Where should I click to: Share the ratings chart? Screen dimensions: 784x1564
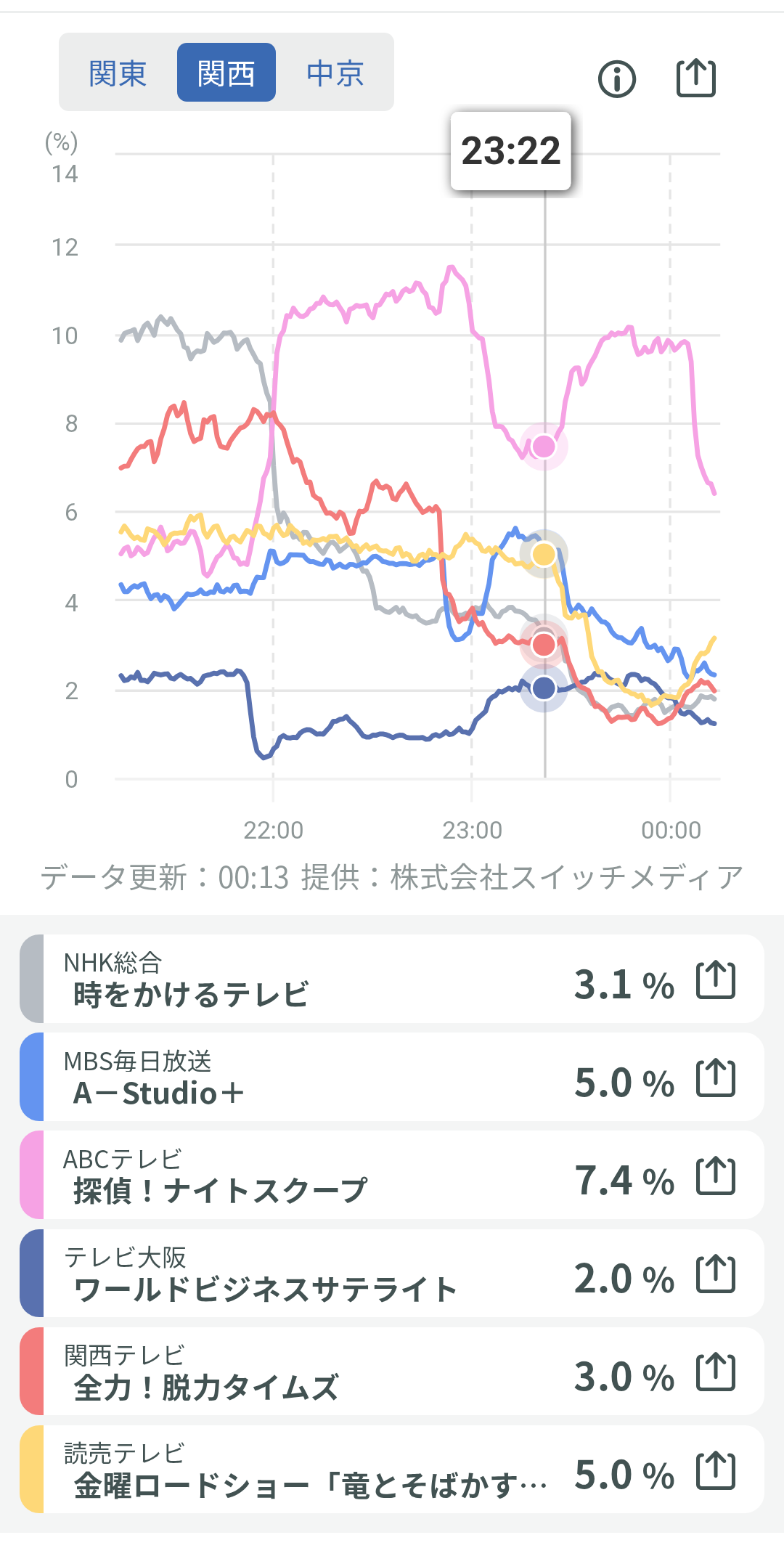(695, 78)
